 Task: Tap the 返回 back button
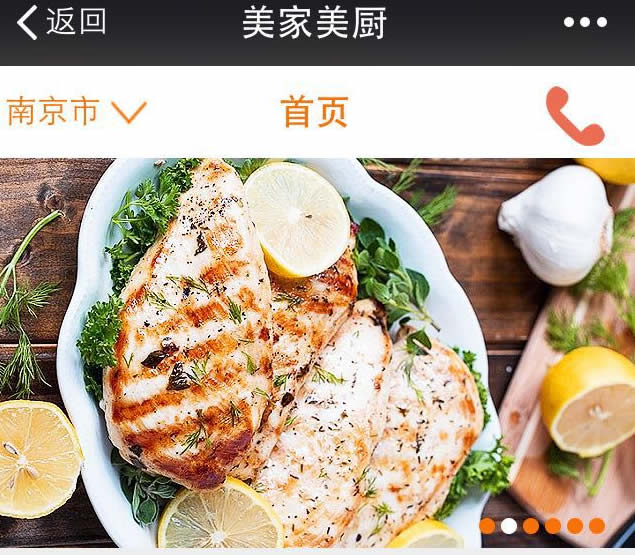(62, 22)
